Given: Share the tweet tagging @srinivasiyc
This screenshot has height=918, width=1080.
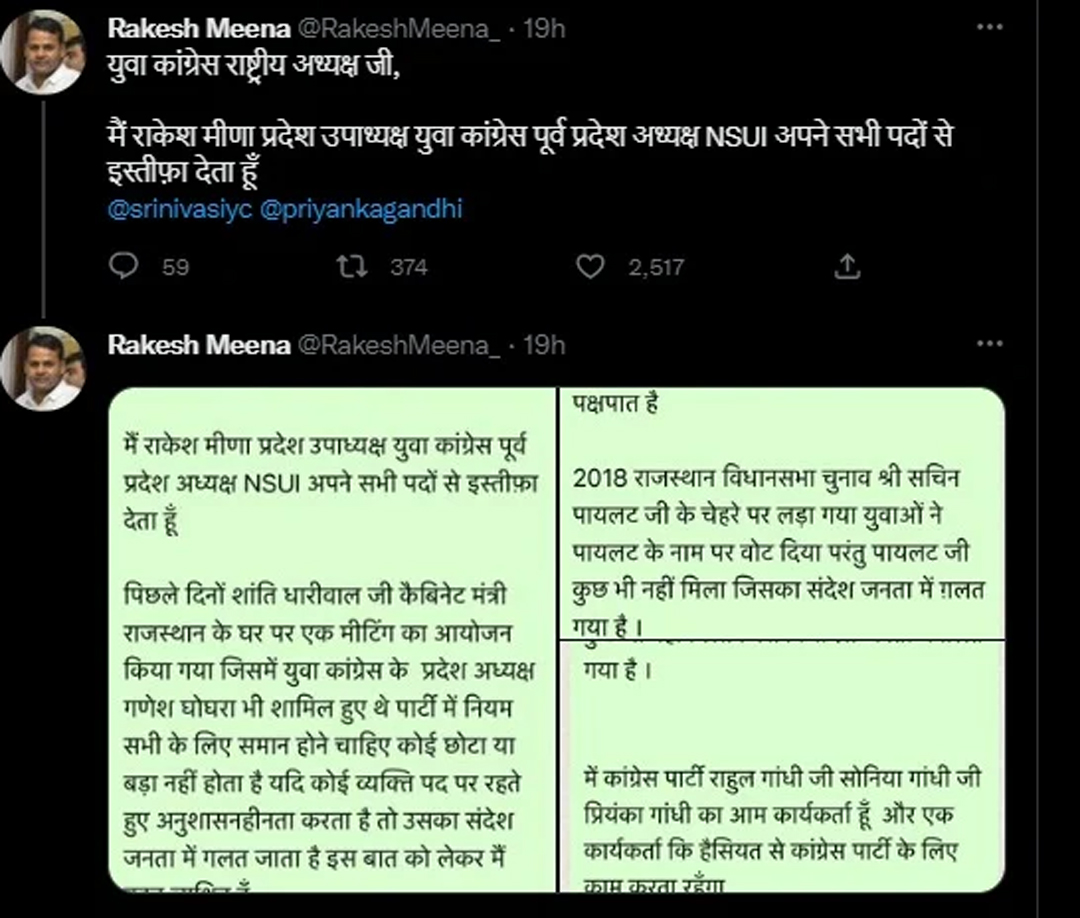Looking at the screenshot, I should click(846, 266).
